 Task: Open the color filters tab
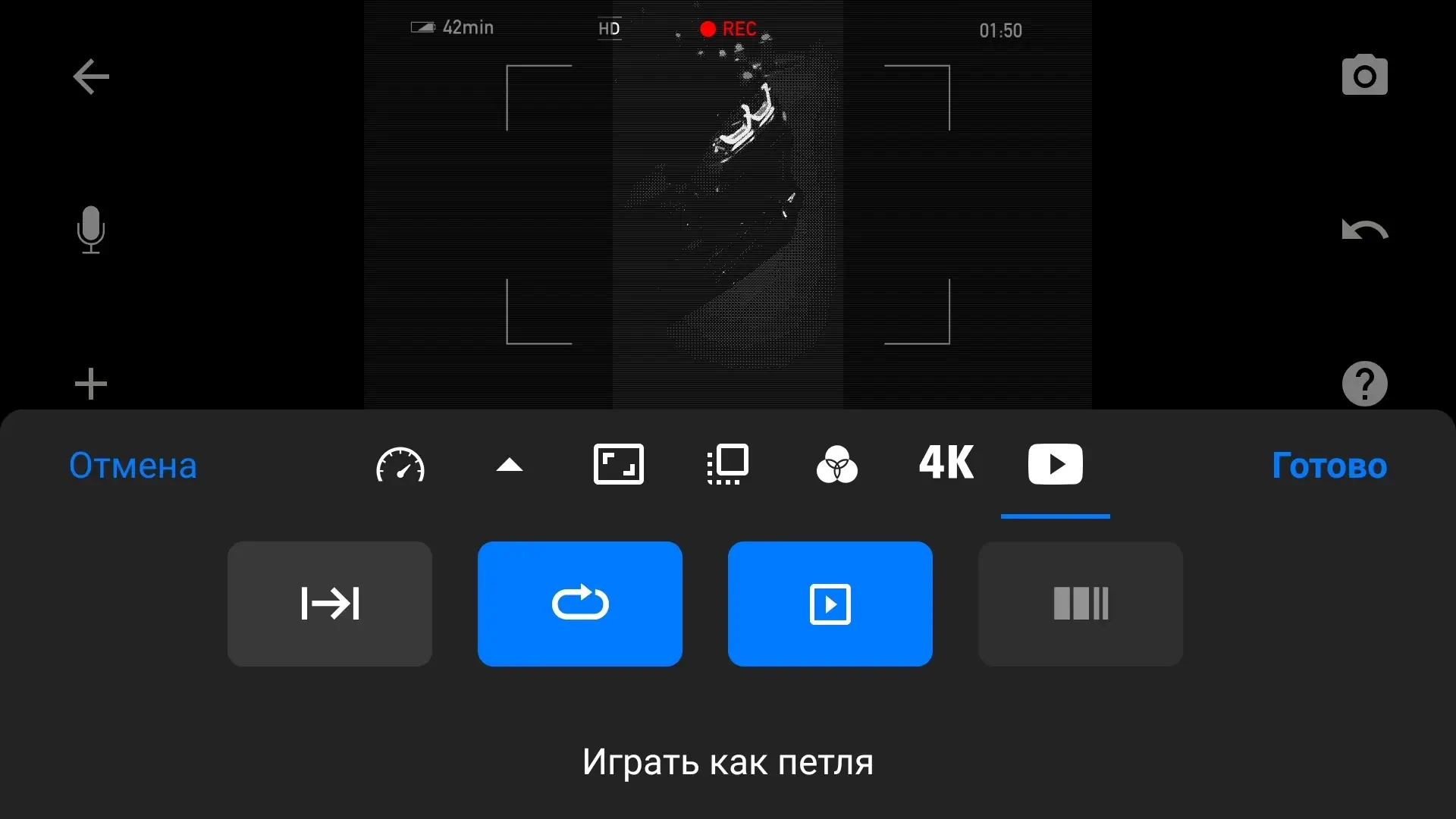coord(836,464)
